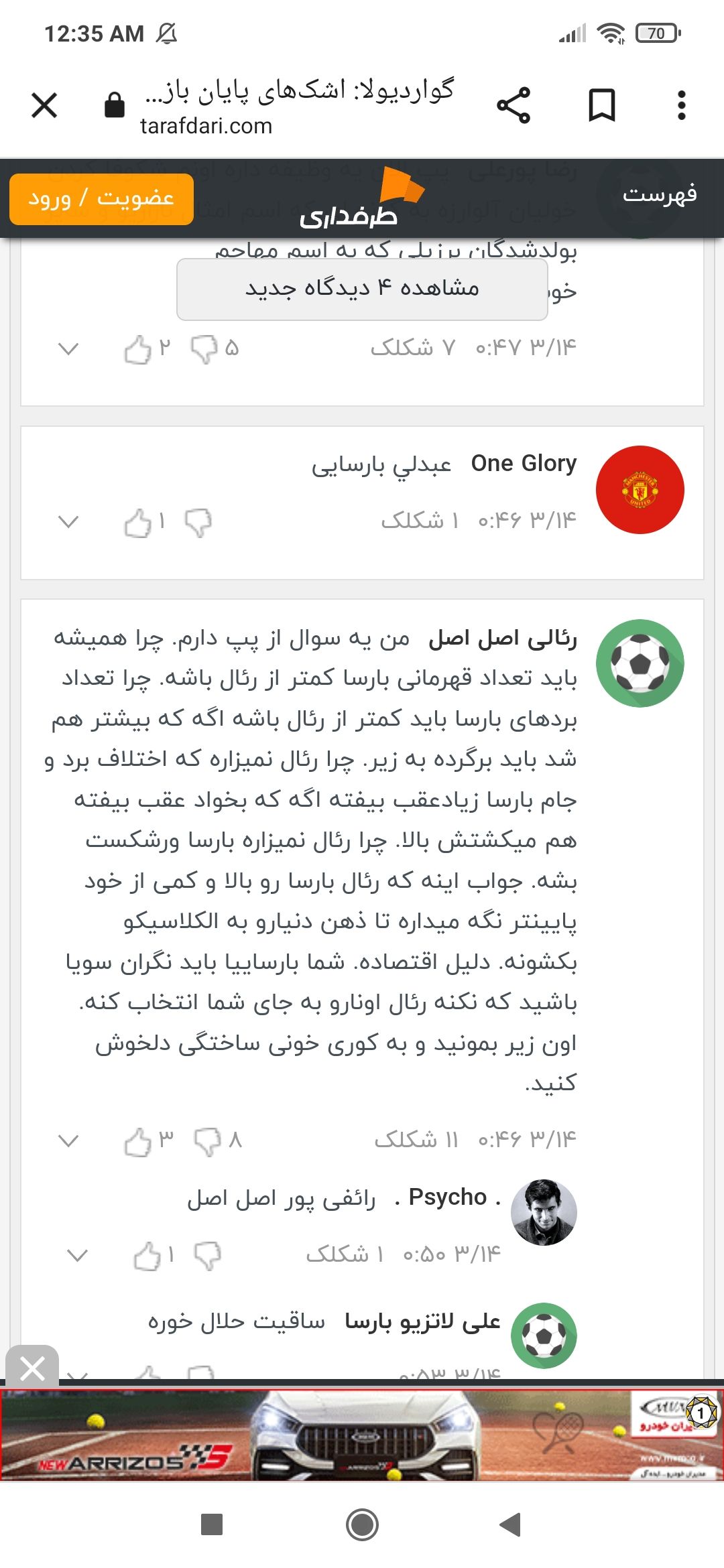
Task: Go back with the system back button
Action: click(x=511, y=1524)
